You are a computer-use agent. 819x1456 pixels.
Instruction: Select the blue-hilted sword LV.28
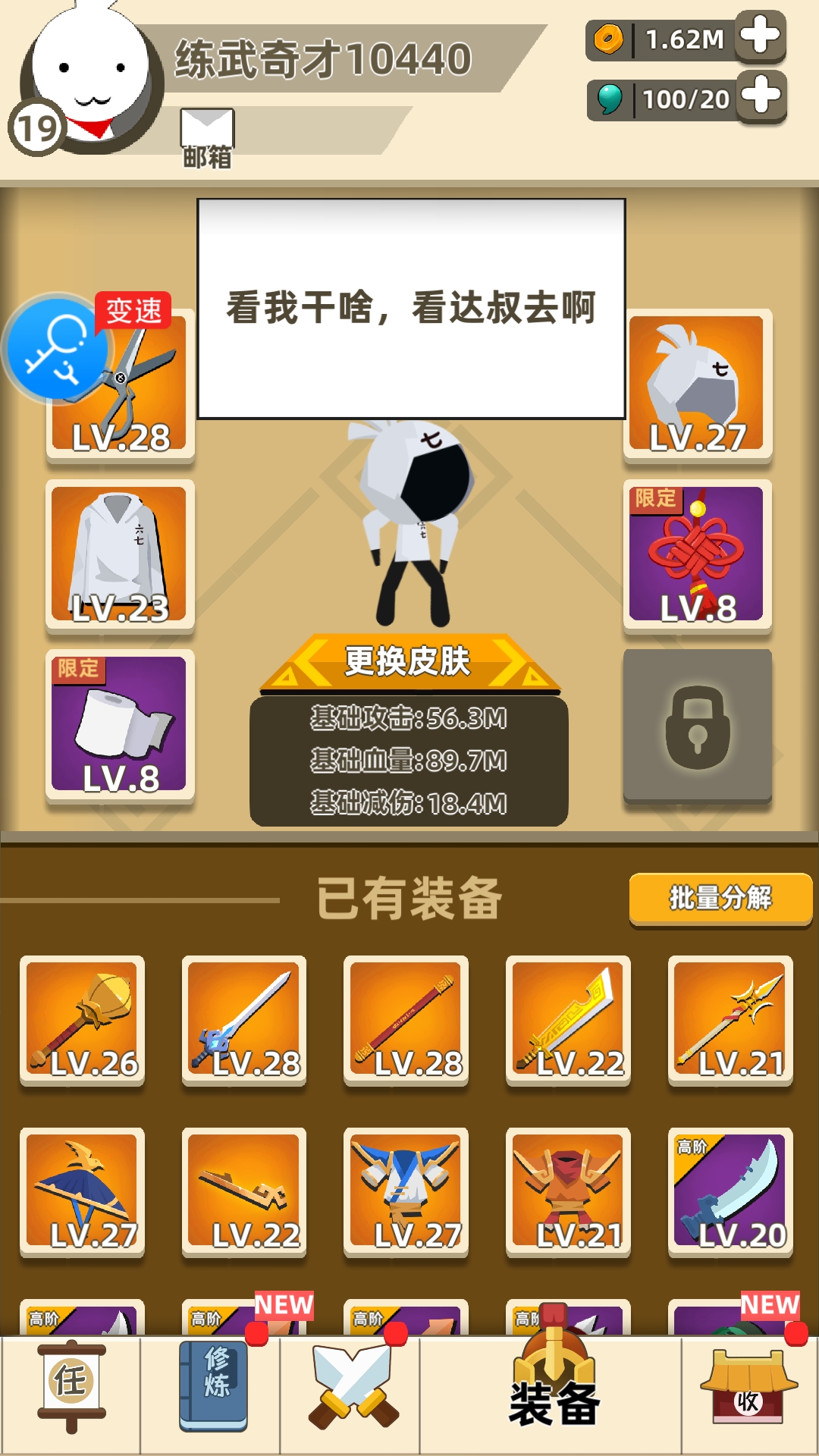pos(244,1021)
